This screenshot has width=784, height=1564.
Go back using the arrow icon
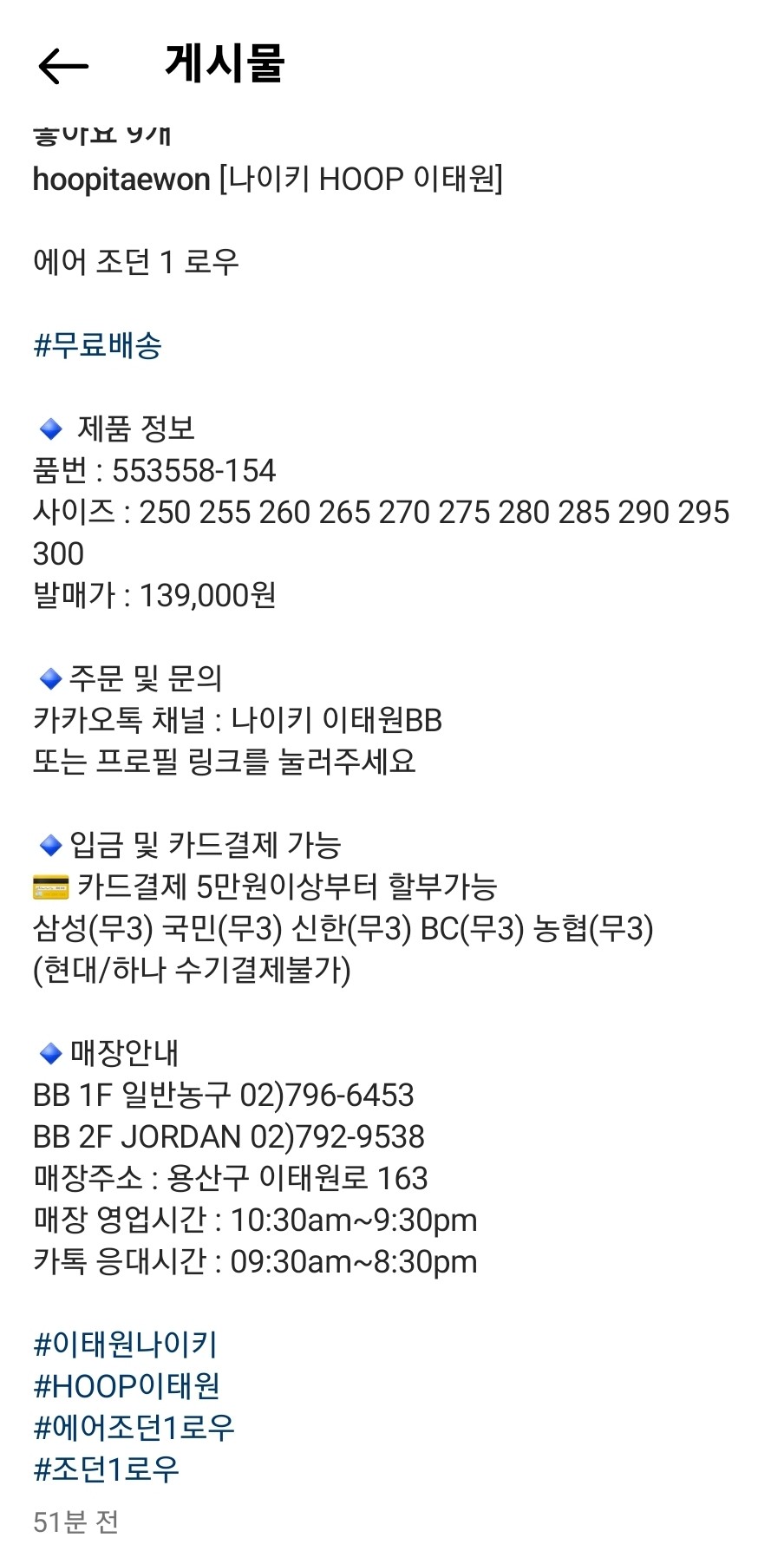(63, 67)
